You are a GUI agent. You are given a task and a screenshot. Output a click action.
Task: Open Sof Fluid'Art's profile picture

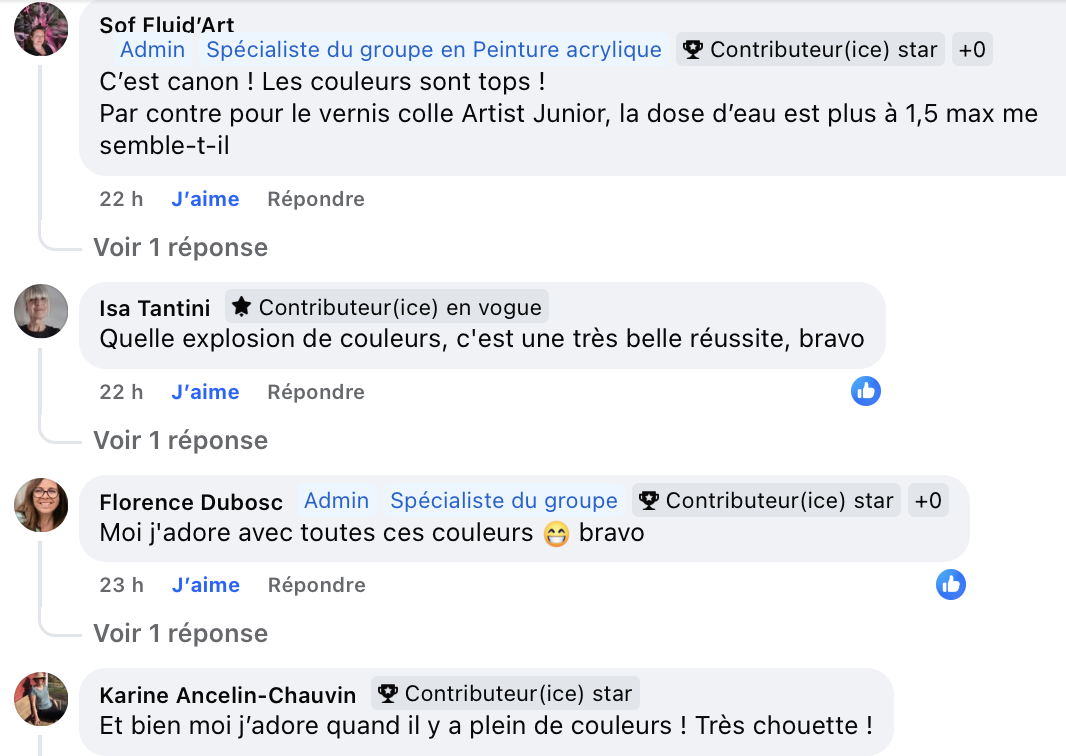pyautogui.click(x=41, y=28)
